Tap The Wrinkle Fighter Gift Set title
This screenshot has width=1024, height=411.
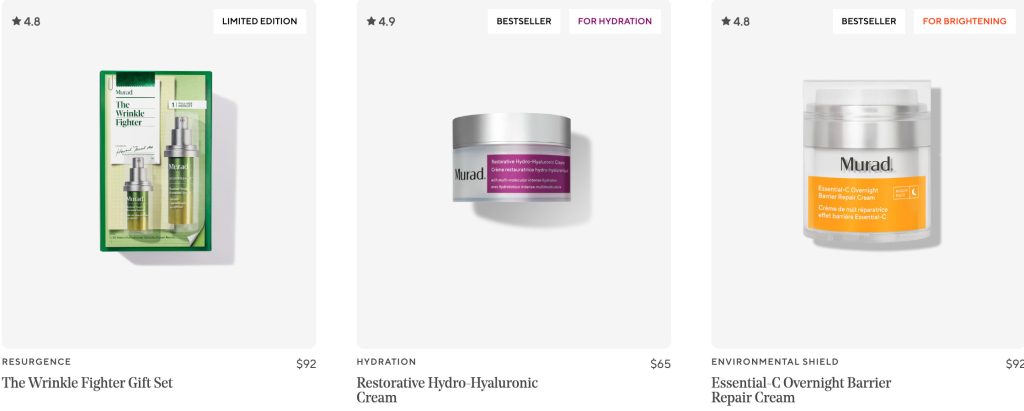point(87,383)
